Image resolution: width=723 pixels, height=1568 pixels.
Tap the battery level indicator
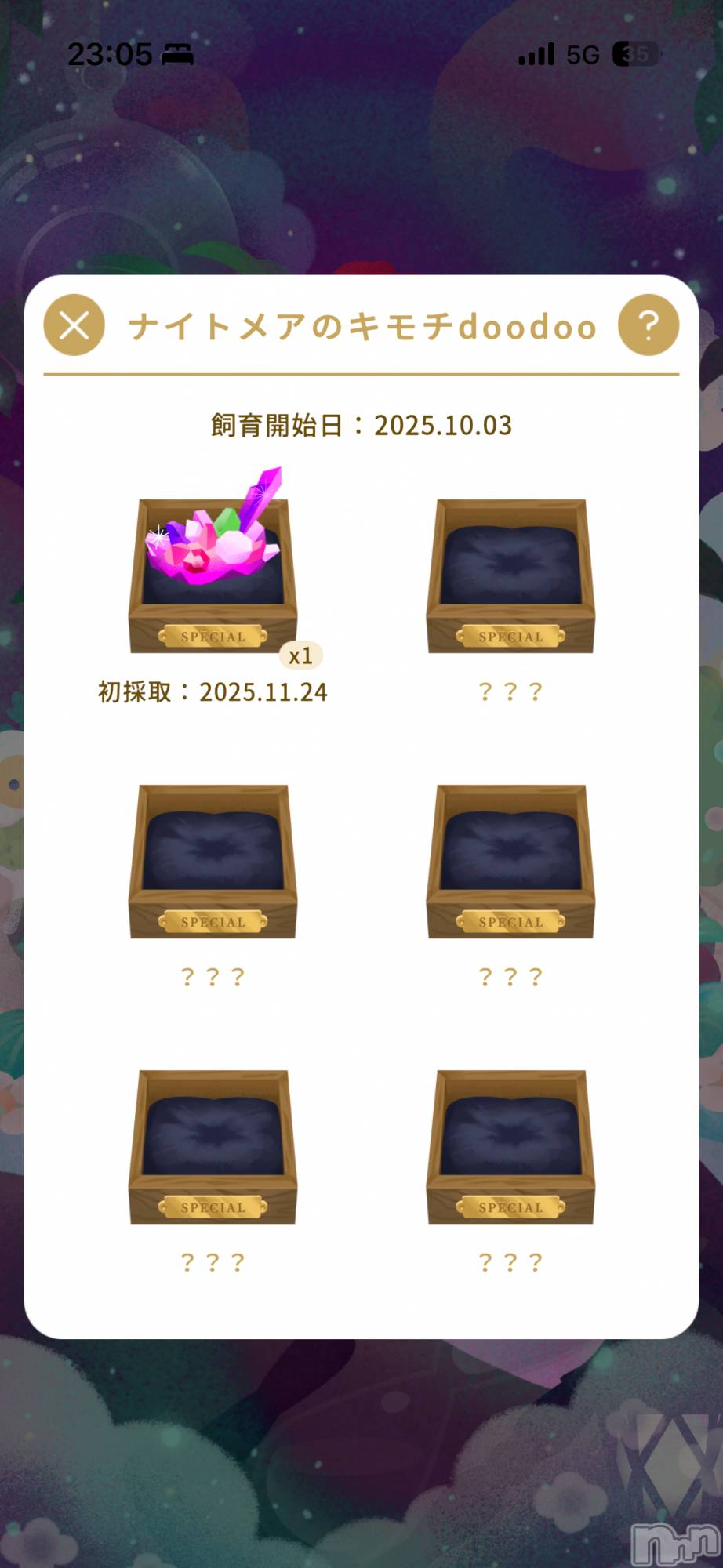click(638, 53)
